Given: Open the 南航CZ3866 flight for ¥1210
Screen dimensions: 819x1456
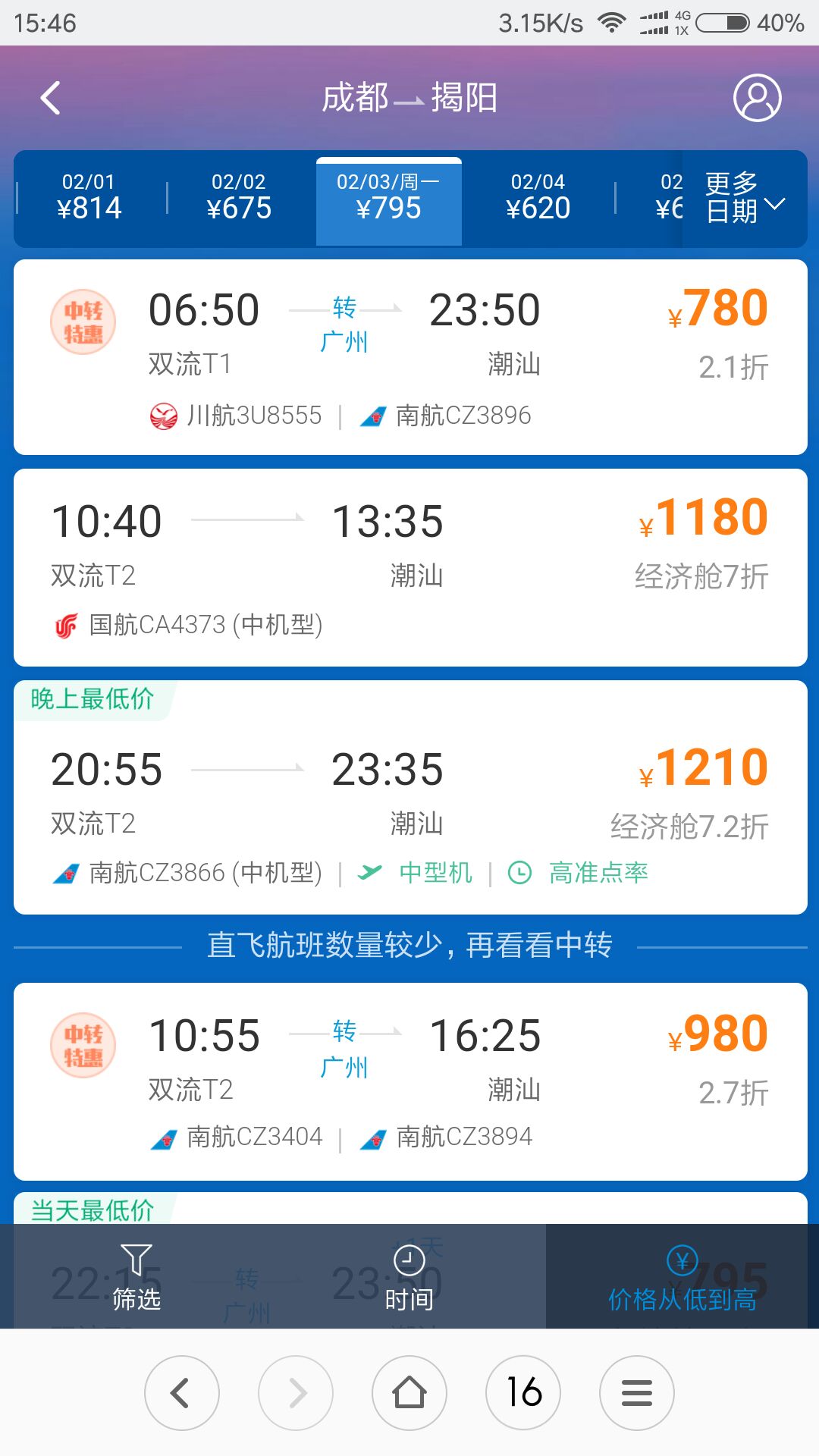Looking at the screenshot, I should tap(410, 797).
